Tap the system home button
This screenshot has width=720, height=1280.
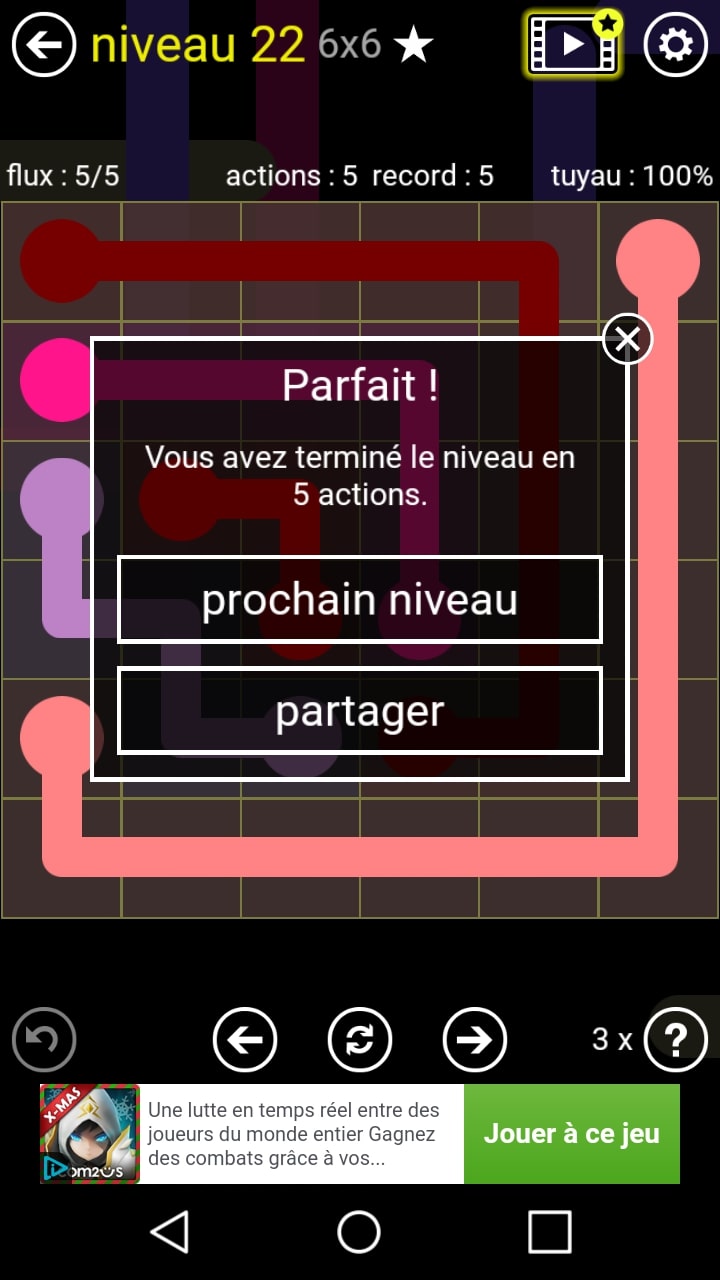pos(359,1232)
